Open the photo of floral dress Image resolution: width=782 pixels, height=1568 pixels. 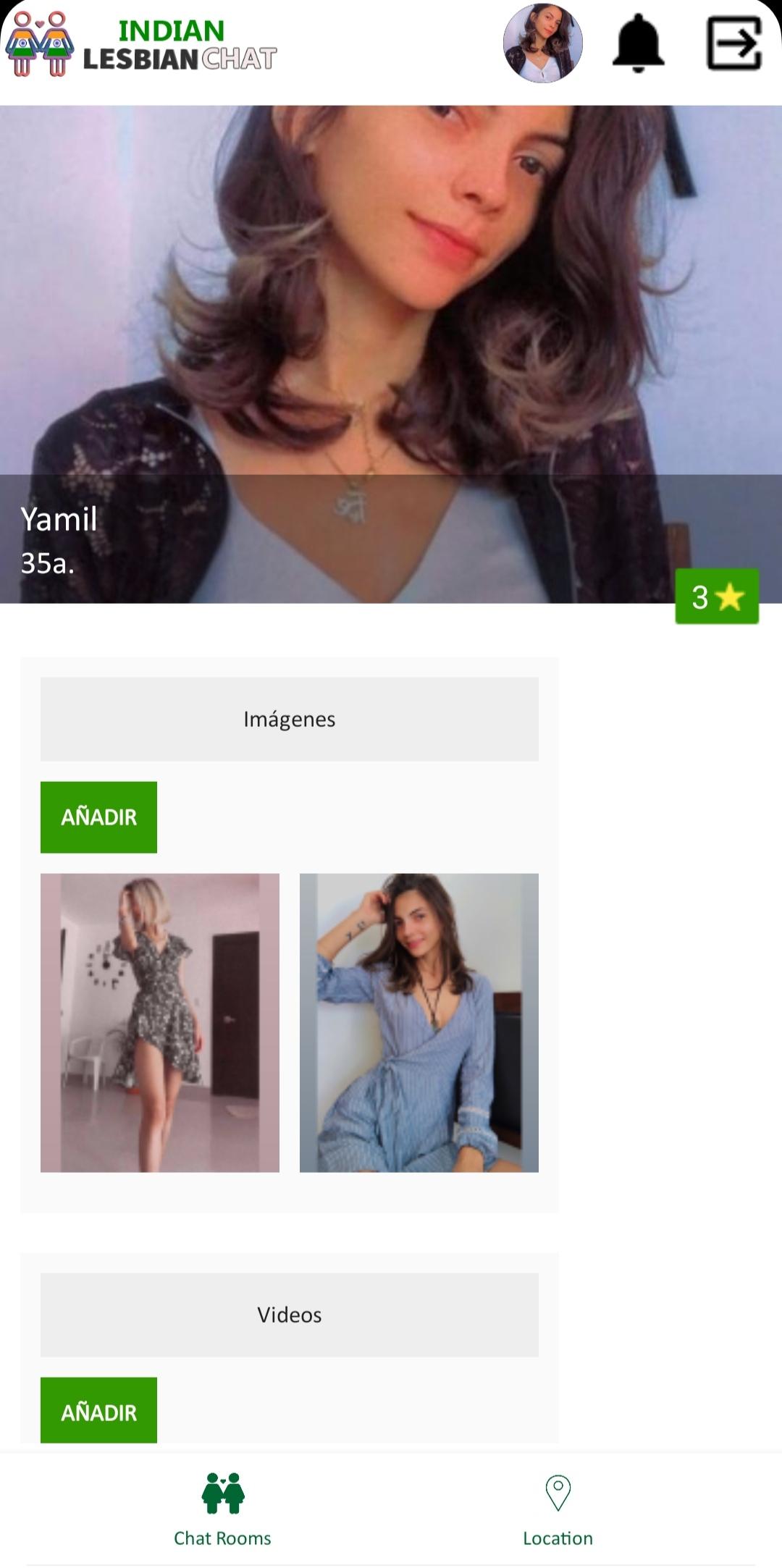[x=160, y=1022]
